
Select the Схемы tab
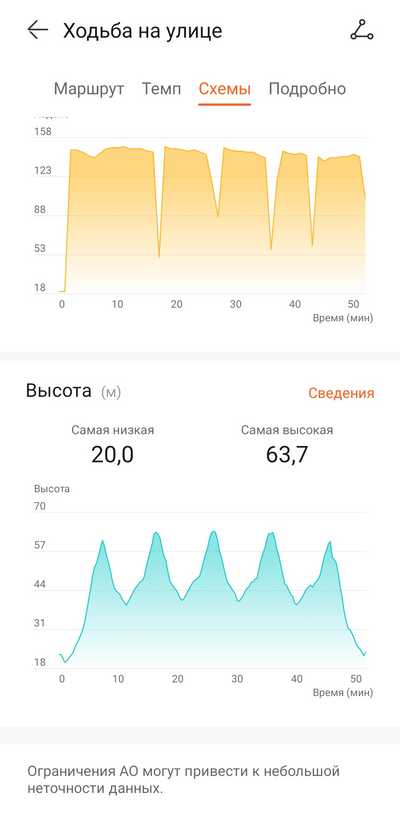[225, 89]
